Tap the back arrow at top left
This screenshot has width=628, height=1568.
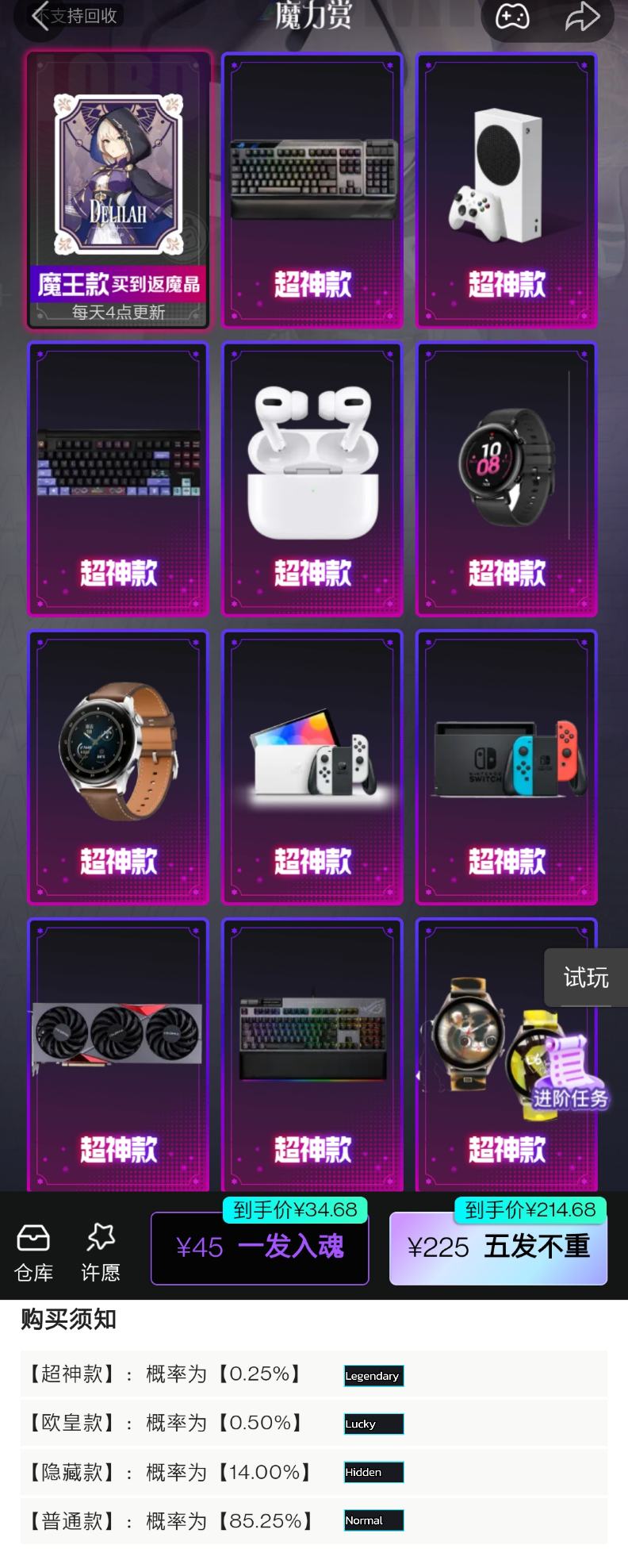coord(41,17)
